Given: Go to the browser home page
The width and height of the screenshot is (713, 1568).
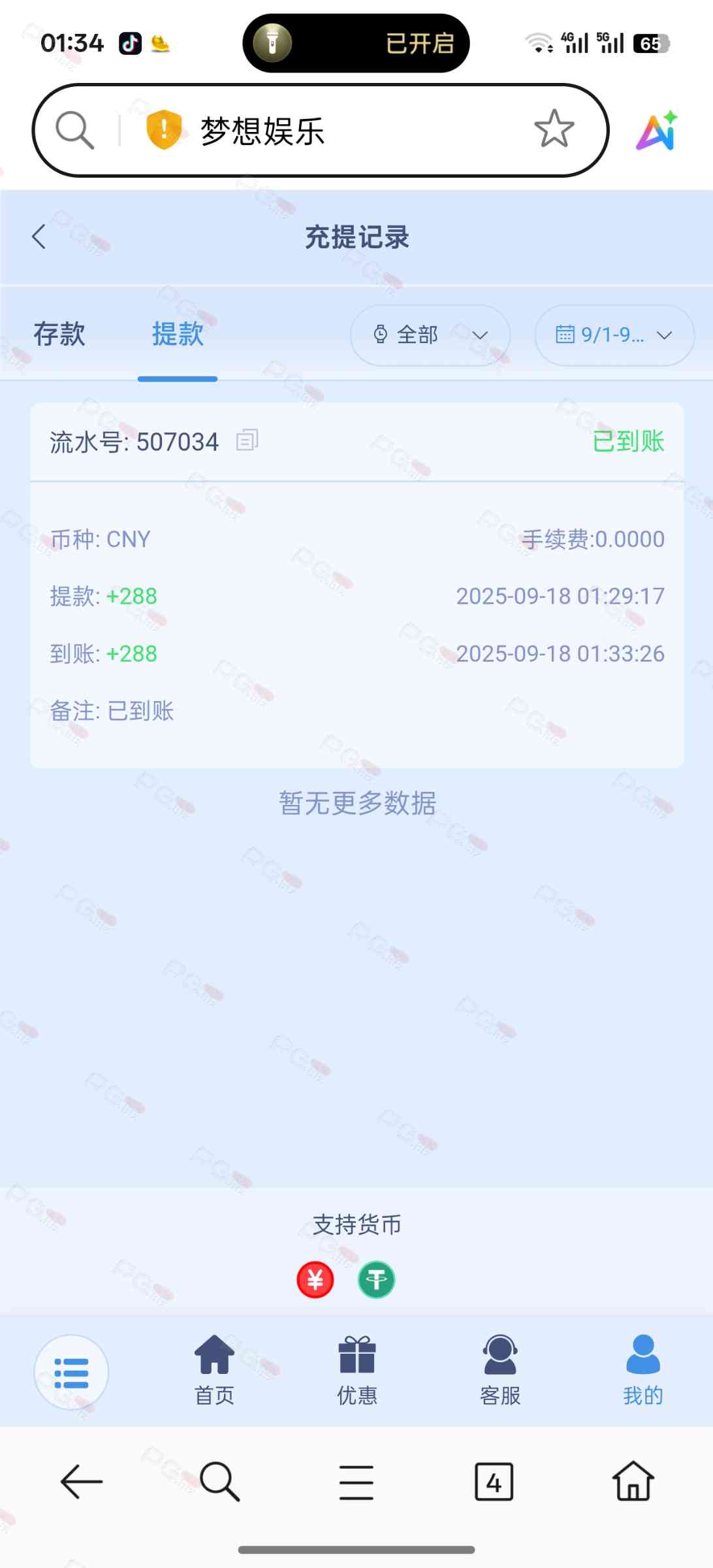Looking at the screenshot, I should point(633,1482).
